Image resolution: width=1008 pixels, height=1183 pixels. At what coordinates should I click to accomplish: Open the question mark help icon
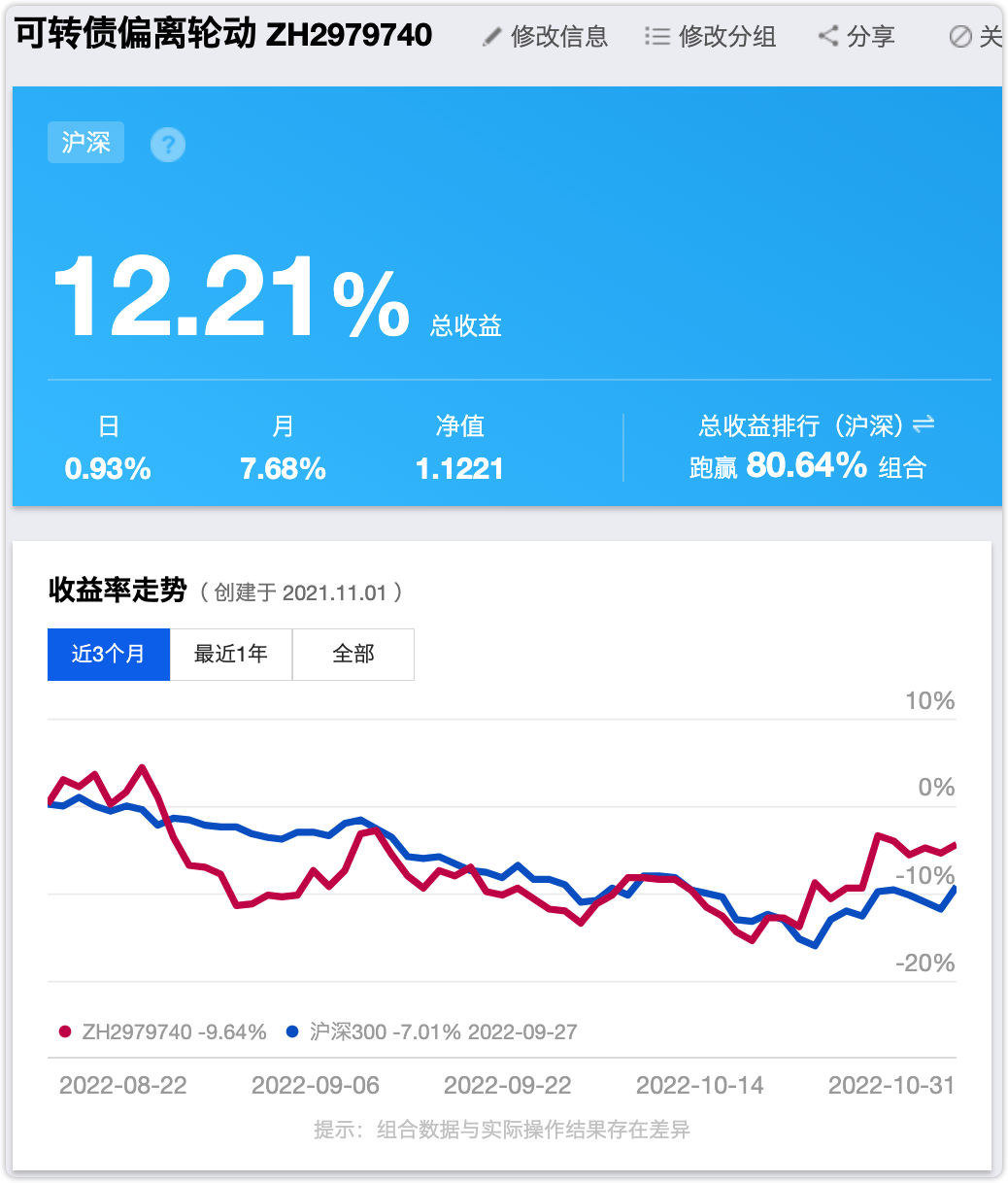[168, 145]
